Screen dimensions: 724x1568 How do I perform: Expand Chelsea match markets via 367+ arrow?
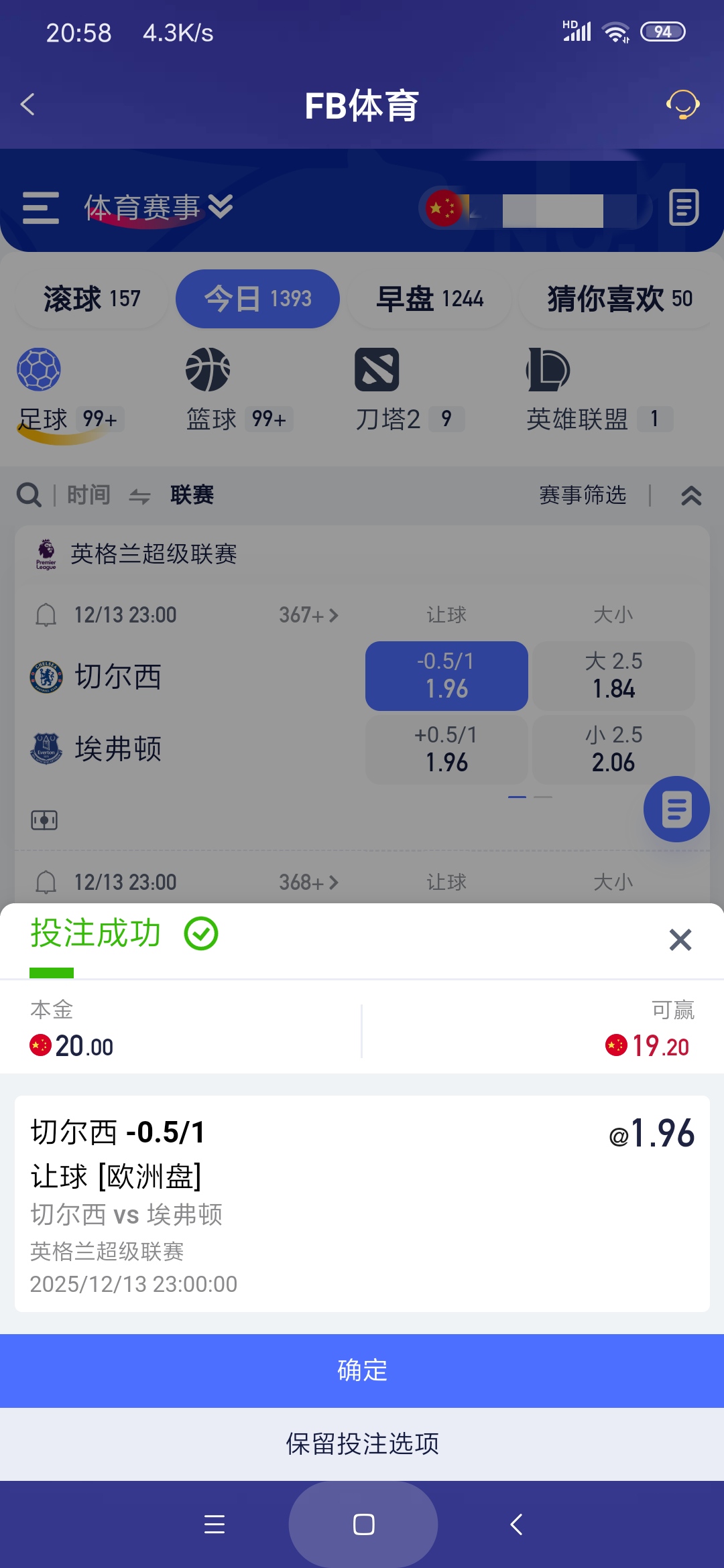pos(308,614)
